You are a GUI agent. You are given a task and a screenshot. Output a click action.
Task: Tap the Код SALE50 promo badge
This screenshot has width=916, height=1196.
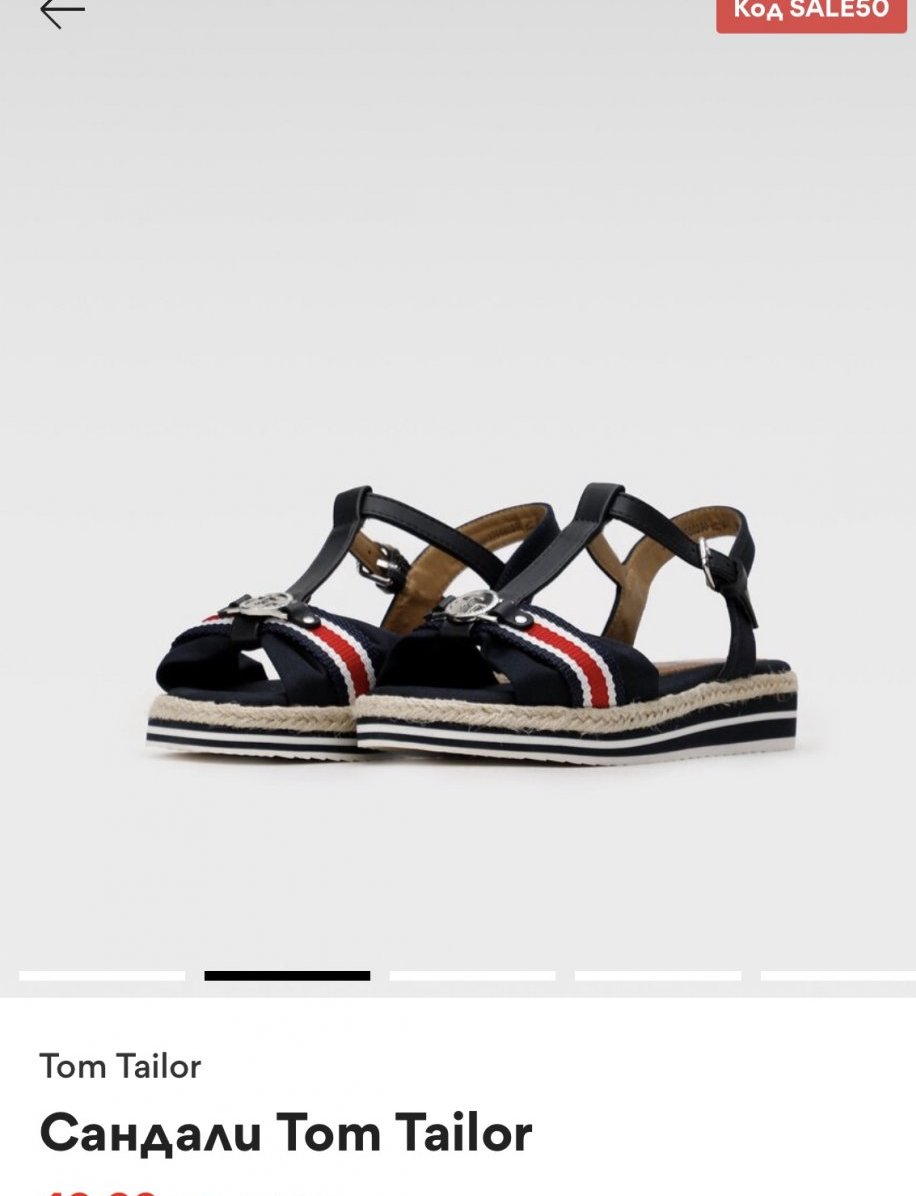811,13
